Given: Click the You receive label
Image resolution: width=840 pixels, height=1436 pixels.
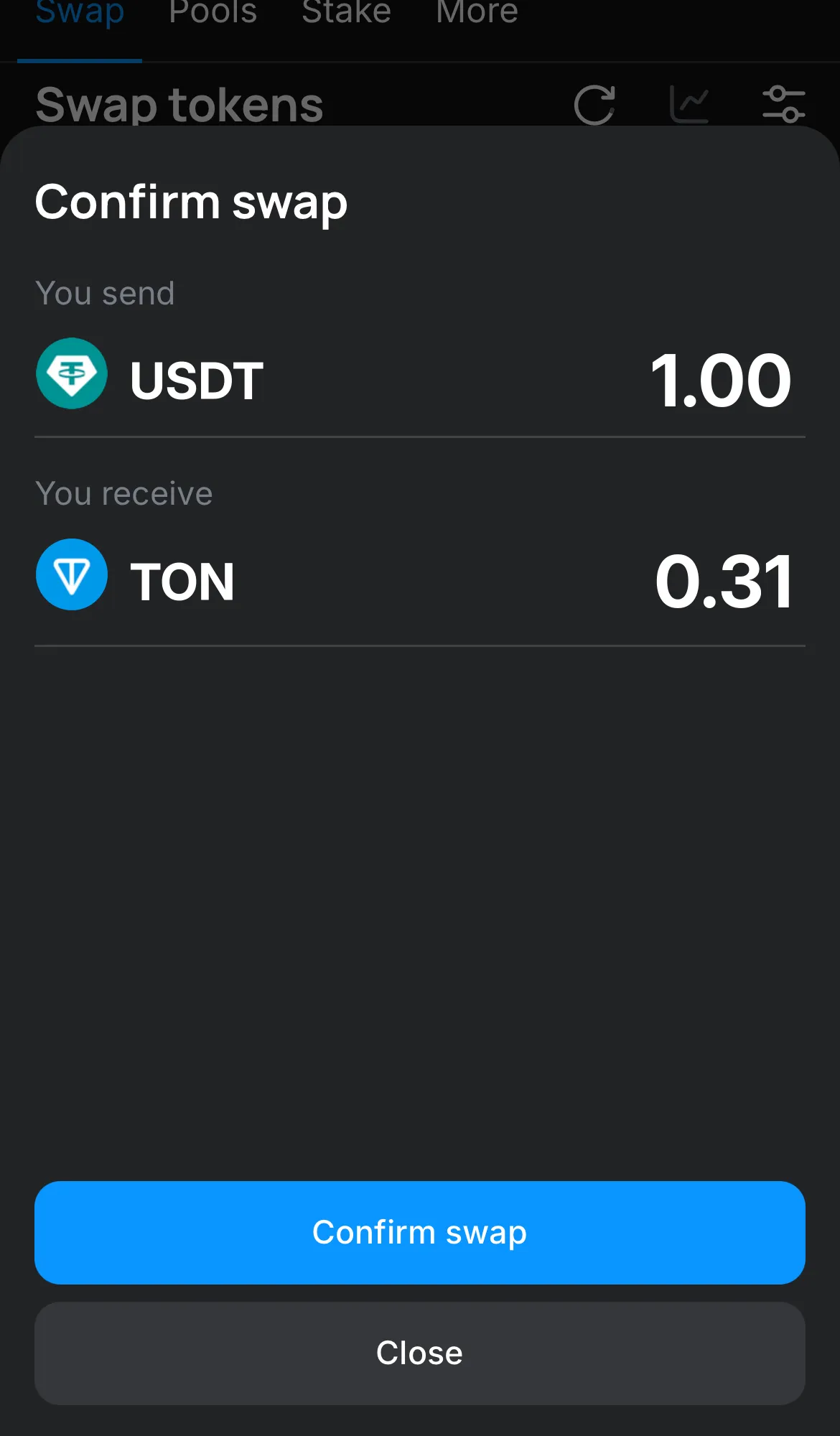Looking at the screenshot, I should (x=123, y=493).
